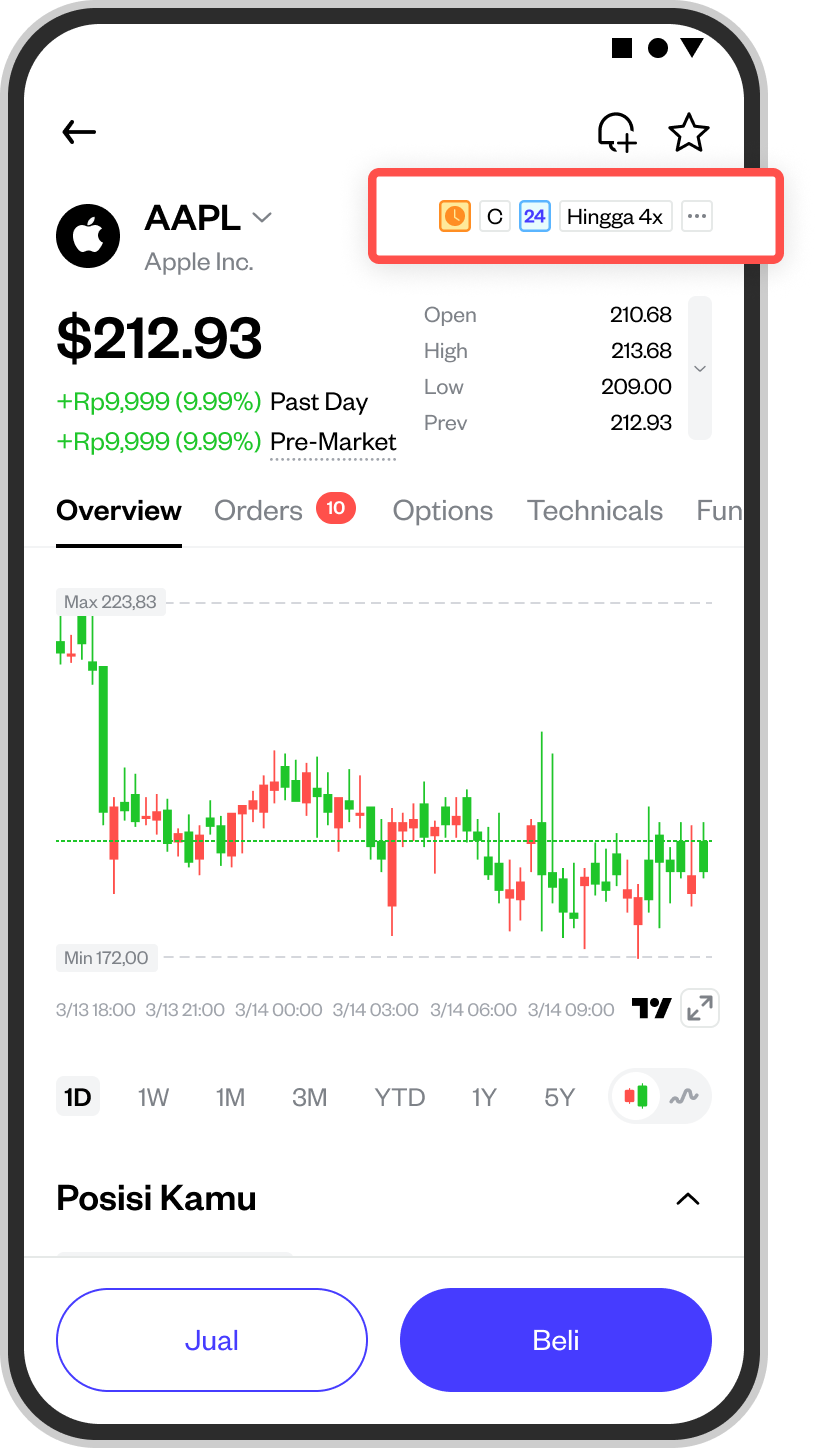Viewport: 816px width, 1448px height.
Task: Open the AAPL ticker dropdown
Action: coord(262,217)
